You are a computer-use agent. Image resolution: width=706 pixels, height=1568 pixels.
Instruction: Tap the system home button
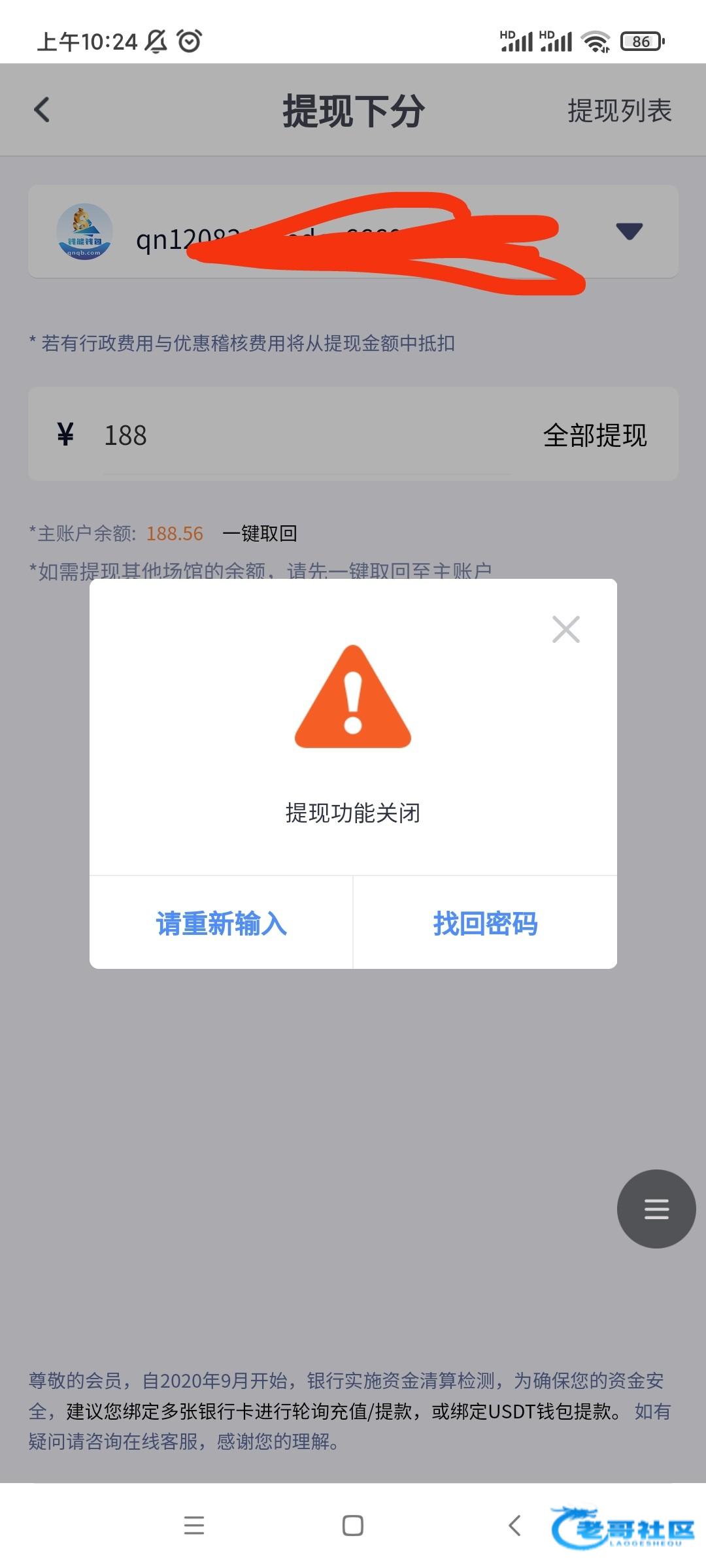click(352, 1526)
